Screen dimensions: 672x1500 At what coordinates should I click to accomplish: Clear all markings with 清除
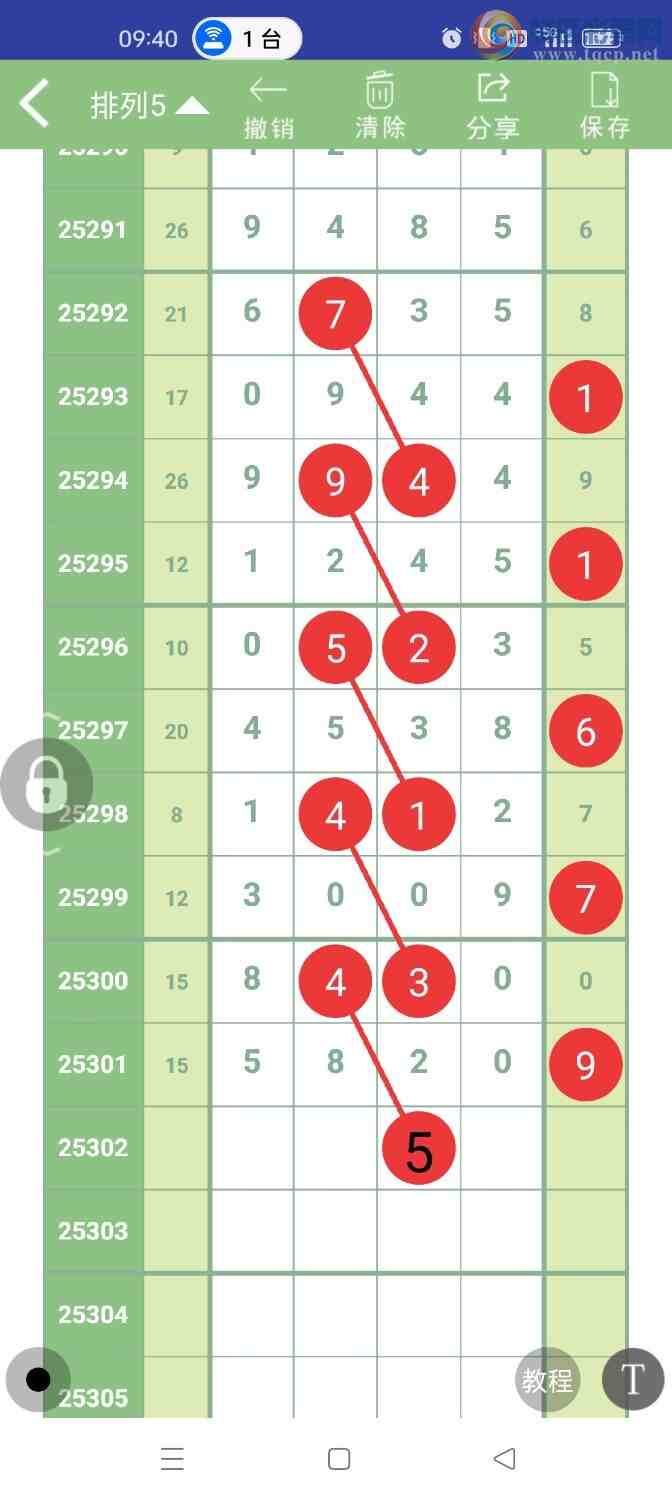pos(380,107)
